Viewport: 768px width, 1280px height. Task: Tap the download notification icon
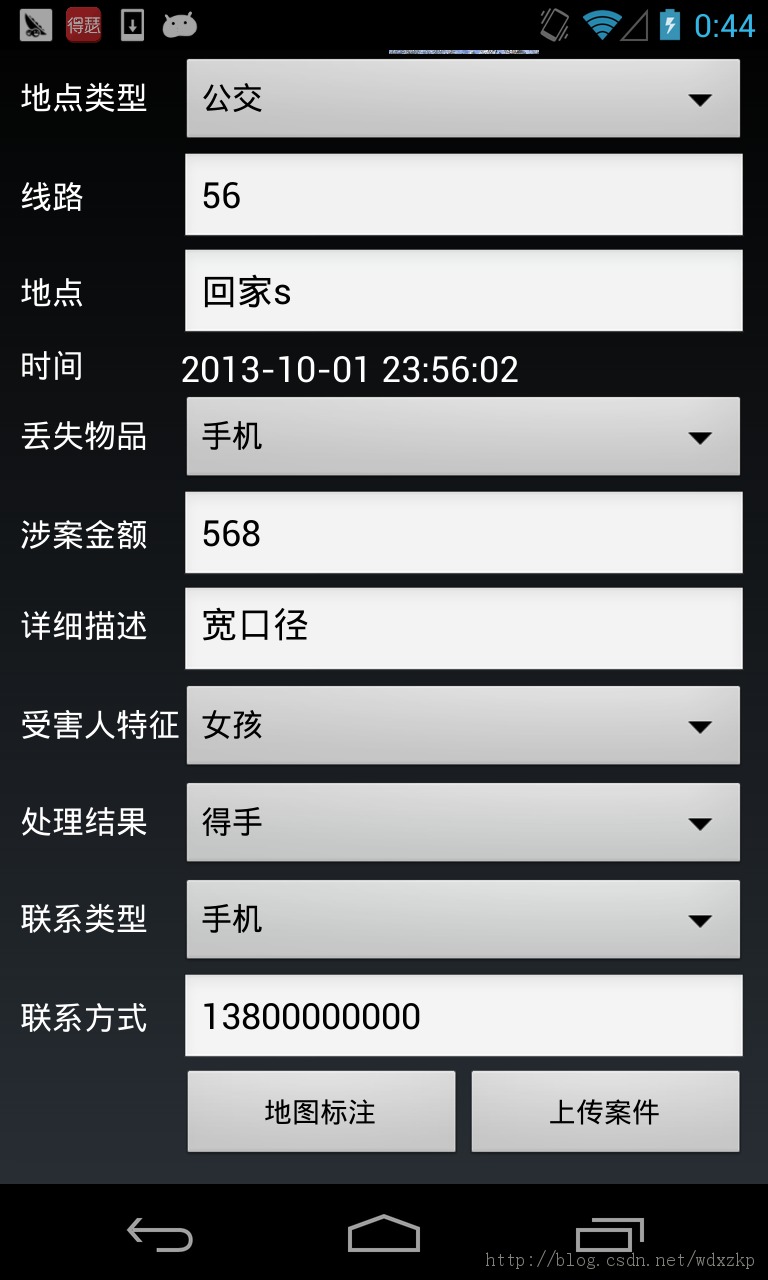(x=131, y=25)
